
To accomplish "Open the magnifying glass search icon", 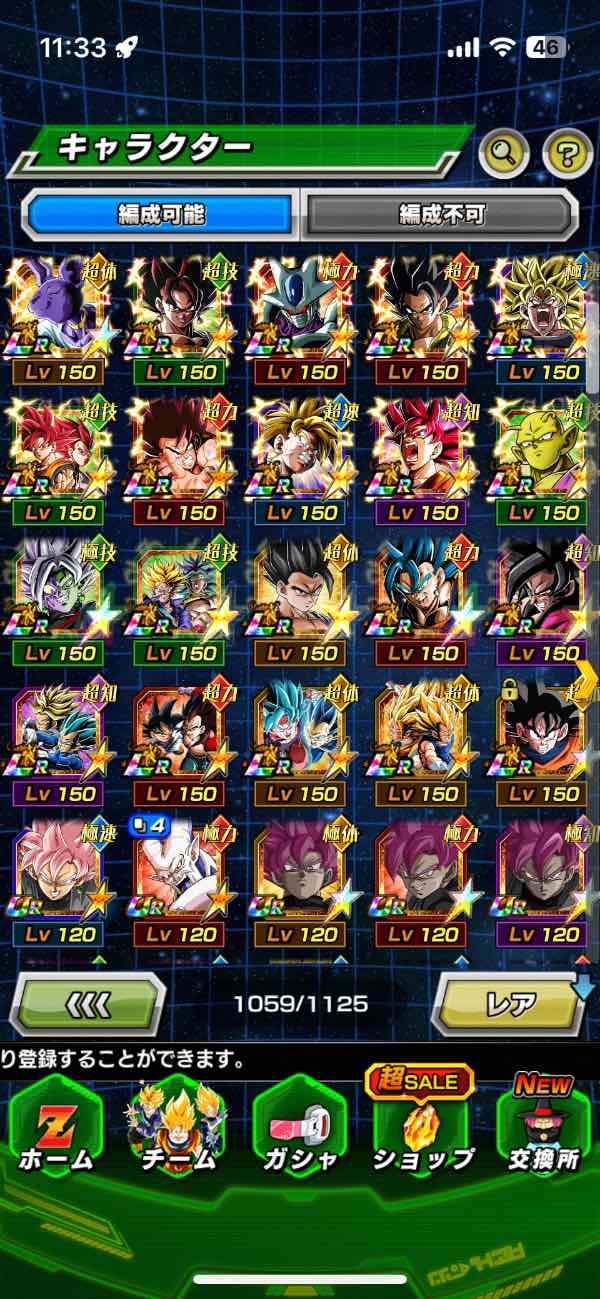I will click(x=503, y=153).
